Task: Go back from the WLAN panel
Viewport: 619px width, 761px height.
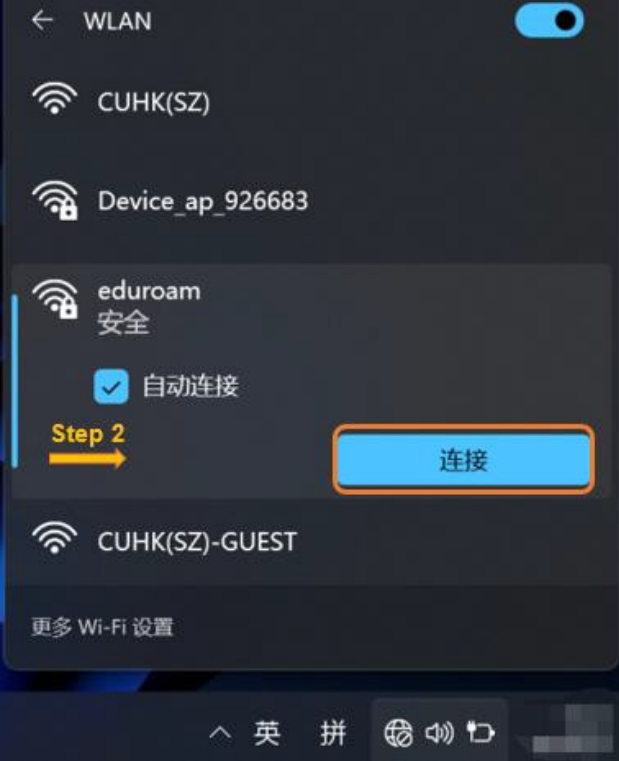Action: pyautogui.click(x=41, y=21)
